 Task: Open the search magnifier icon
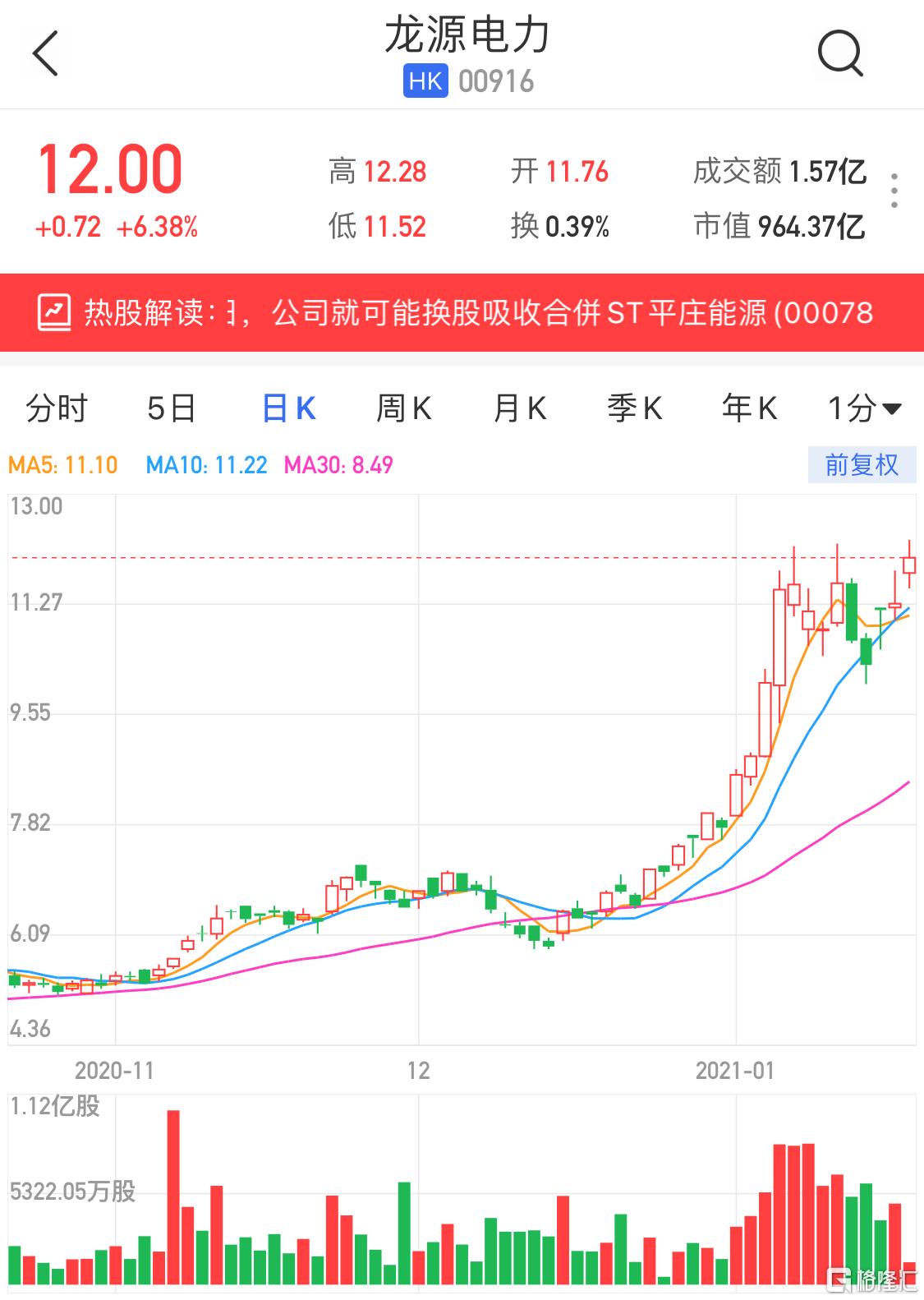pos(839,54)
